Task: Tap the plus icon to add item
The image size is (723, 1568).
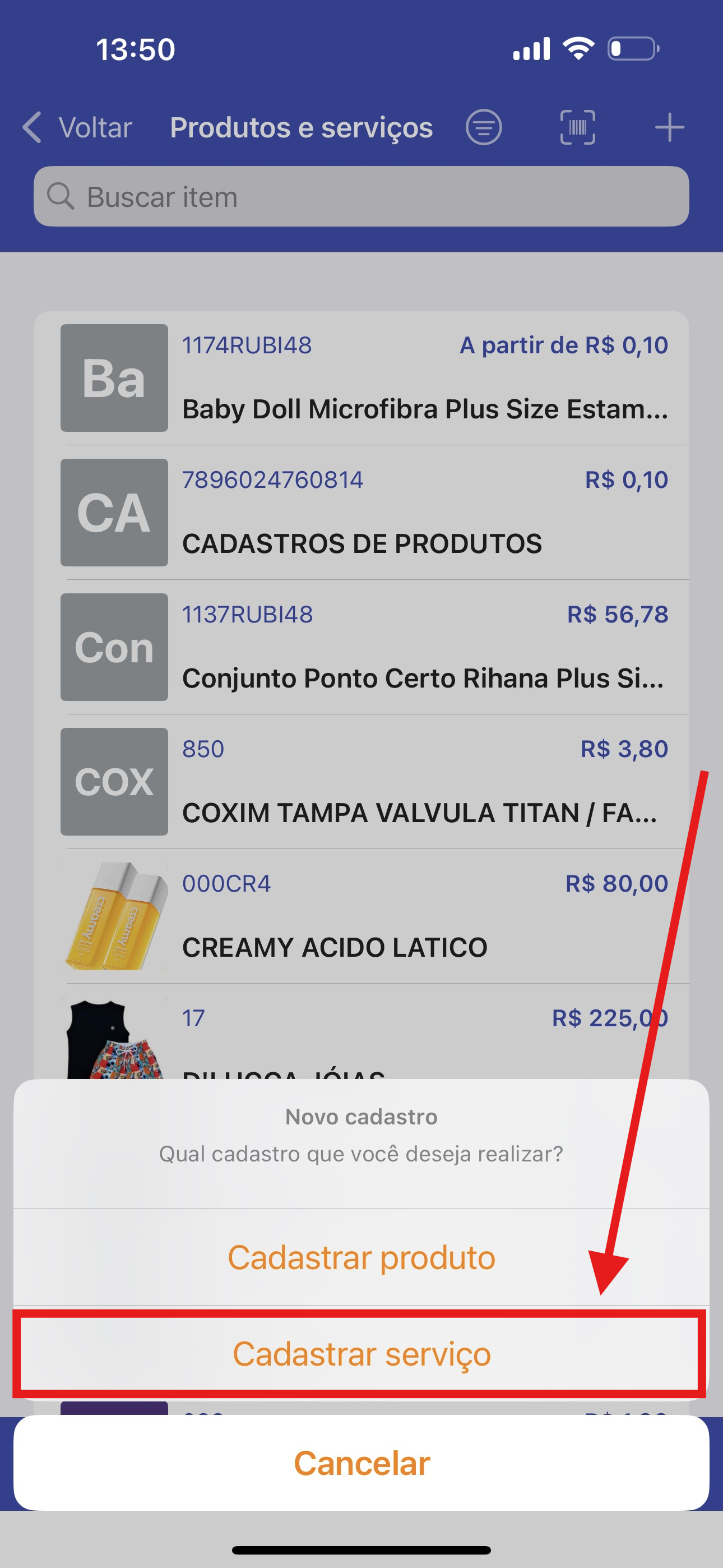Action: (669, 128)
